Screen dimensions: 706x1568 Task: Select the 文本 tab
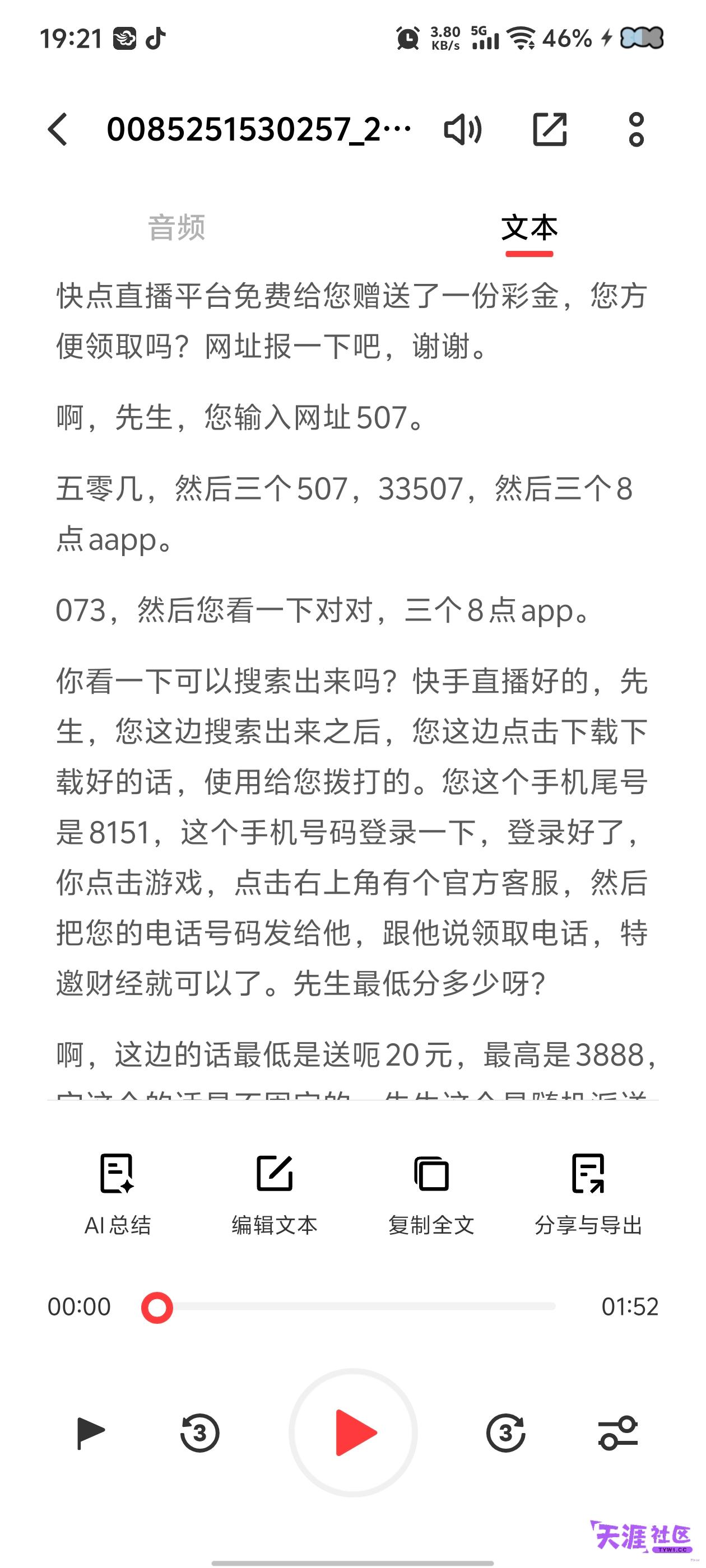click(529, 227)
